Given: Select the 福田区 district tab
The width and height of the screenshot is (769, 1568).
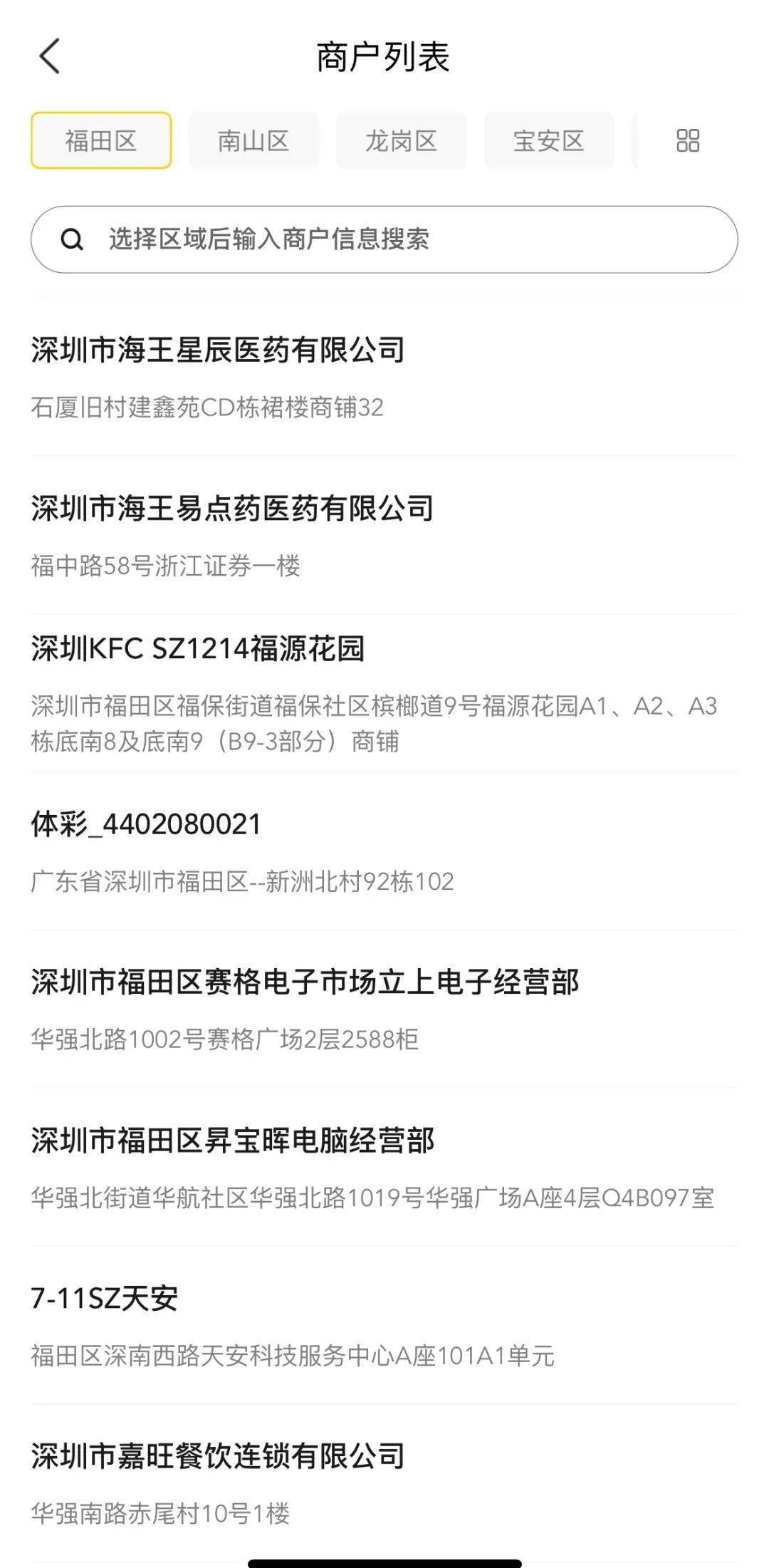Looking at the screenshot, I should (101, 140).
